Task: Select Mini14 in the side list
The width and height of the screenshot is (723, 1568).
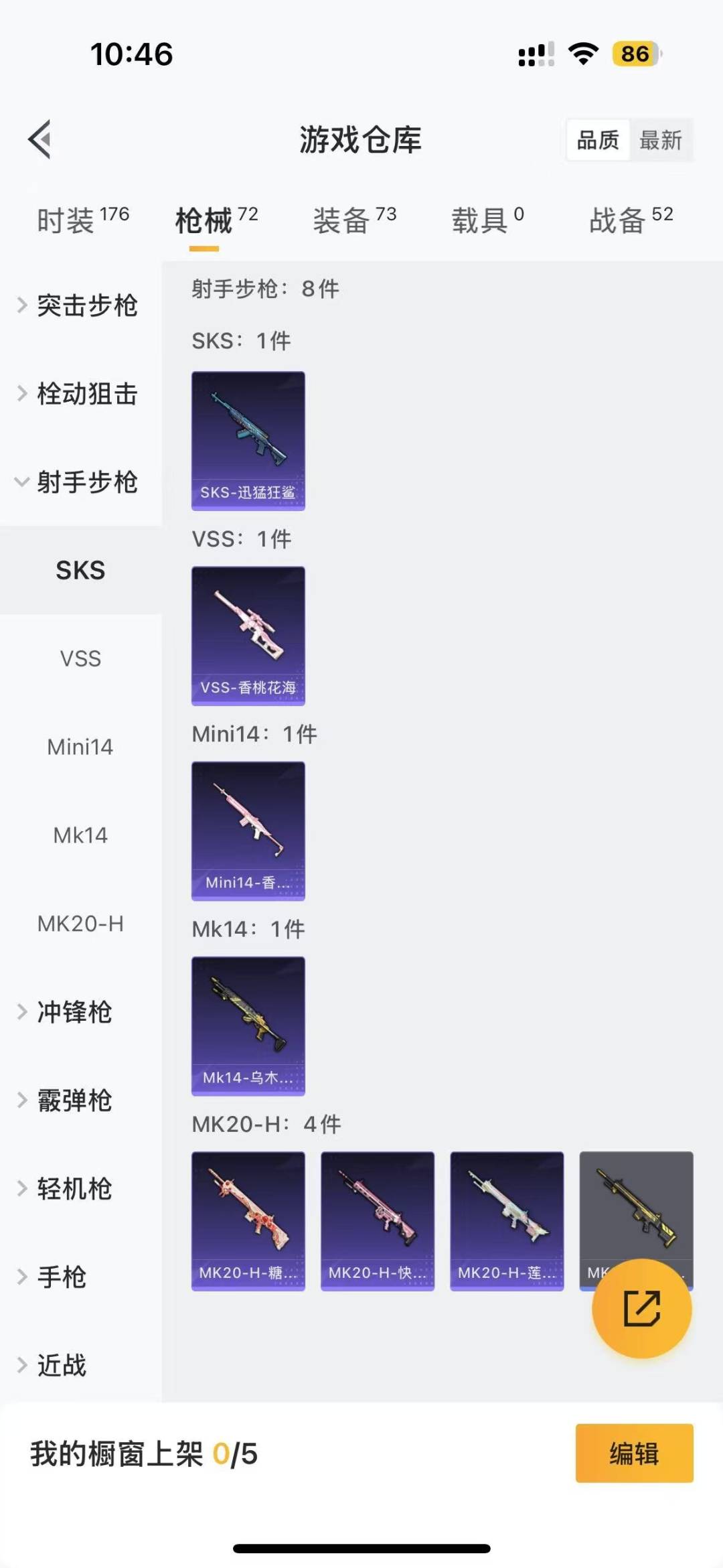Action: coord(80,747)
